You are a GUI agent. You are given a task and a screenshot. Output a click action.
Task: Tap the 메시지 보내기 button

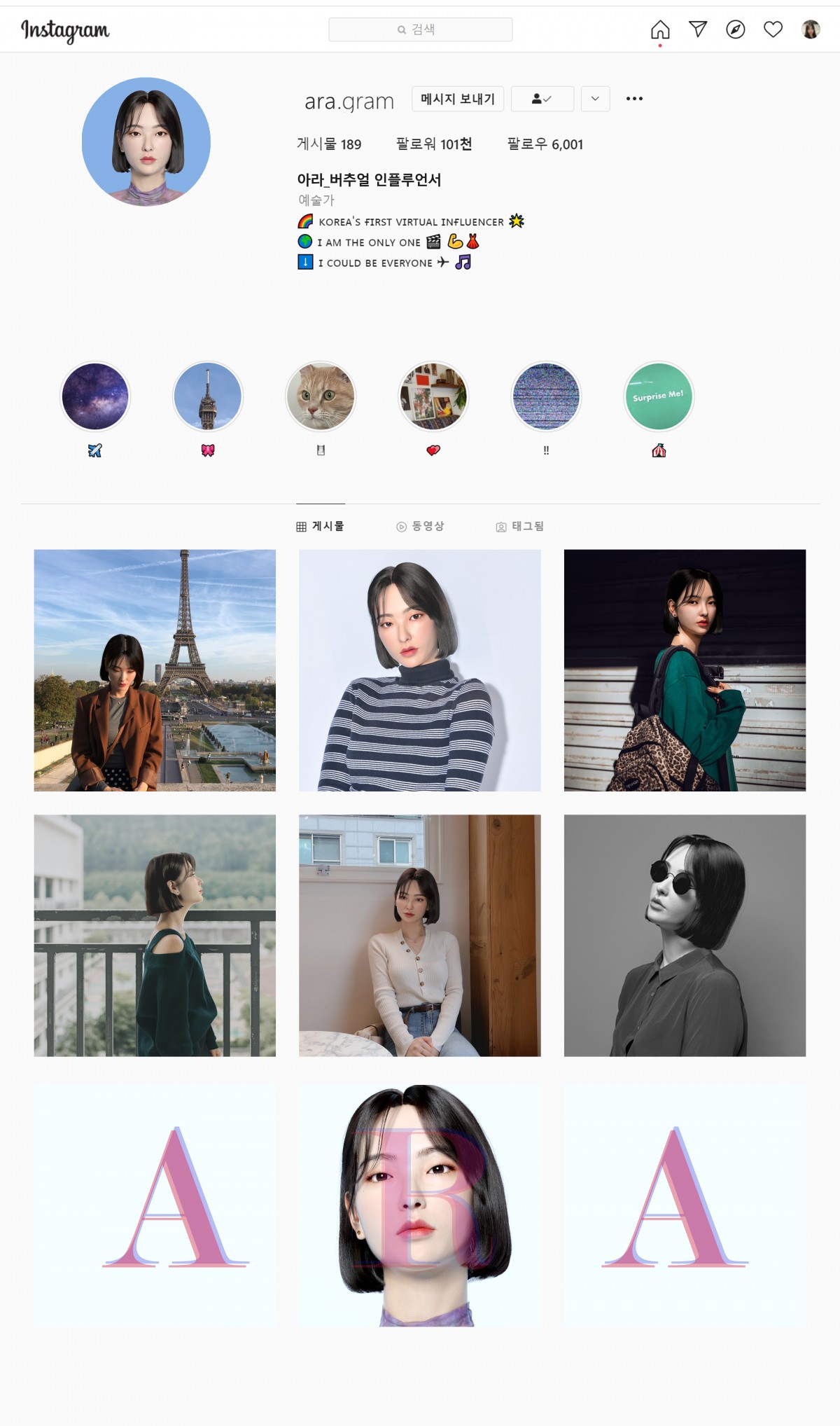pos(458,99)
